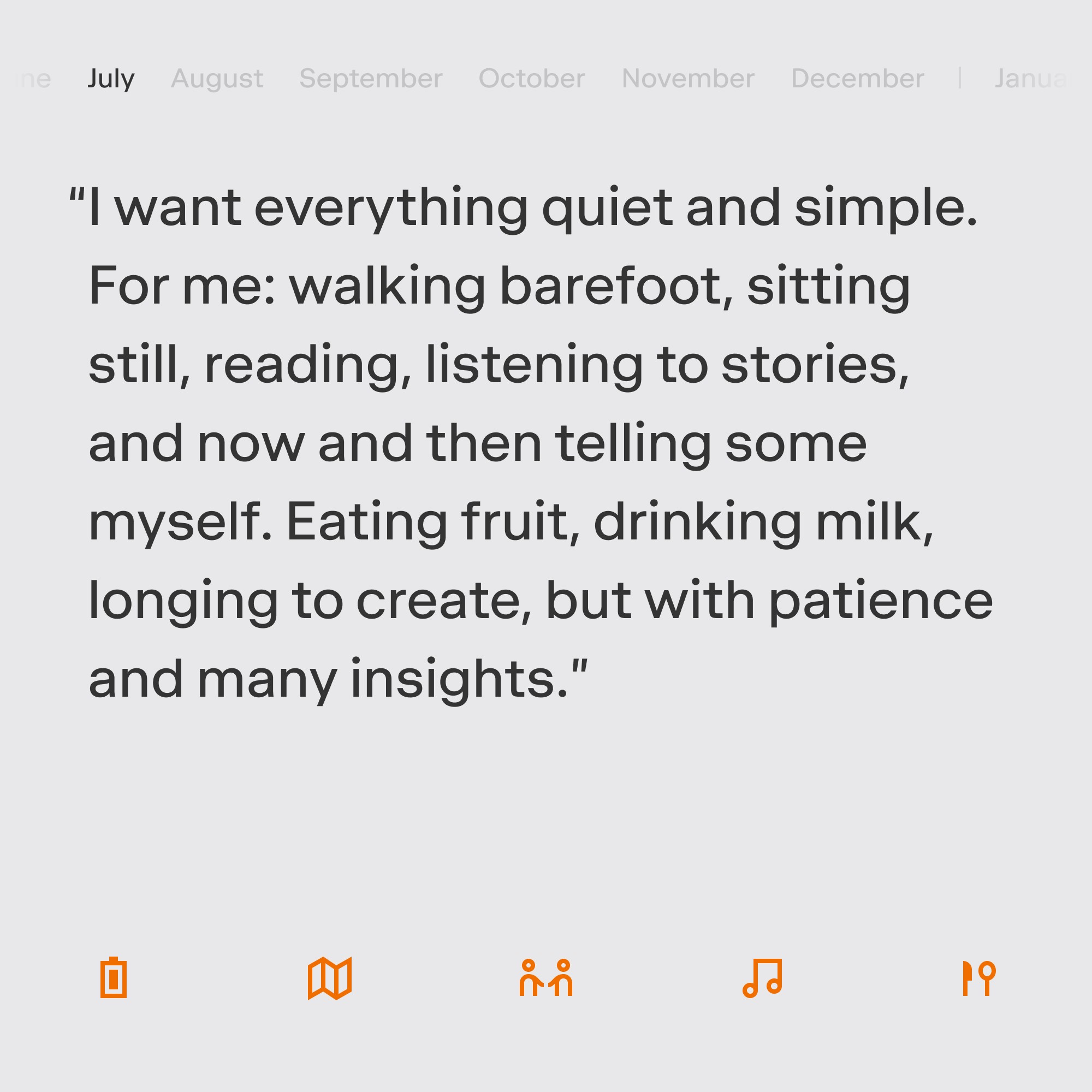Switch to the August tab
Image resolution: width=1092 pixels, height=1092 pixels.
pos(217,79)
